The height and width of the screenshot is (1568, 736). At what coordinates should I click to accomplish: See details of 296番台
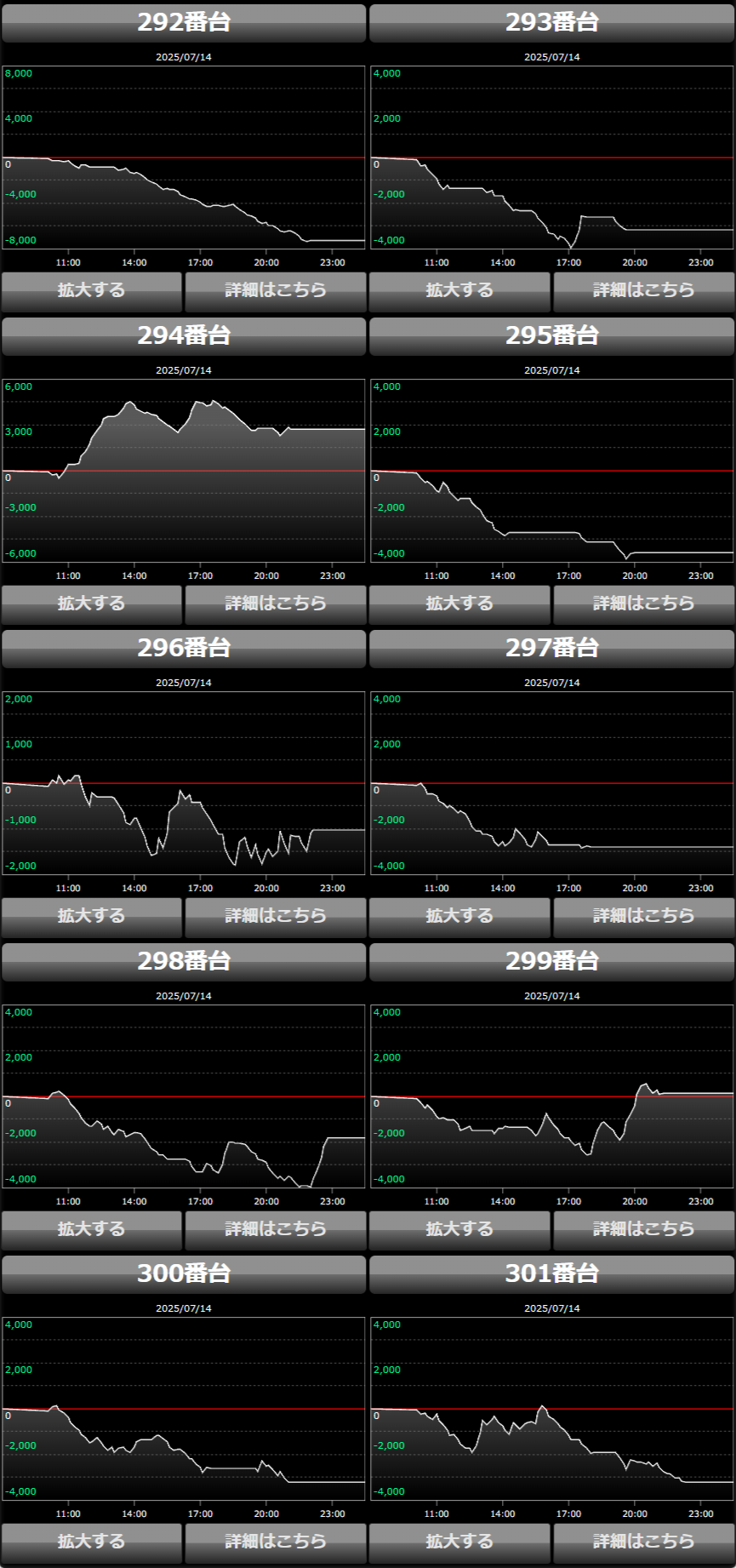tap(276, 917)
